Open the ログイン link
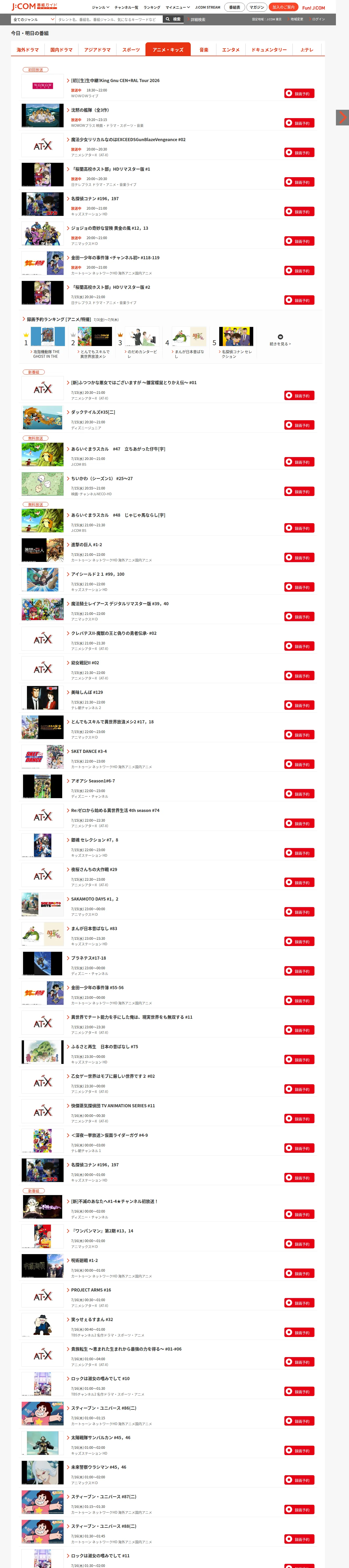349x1568 pixels. 318,20
